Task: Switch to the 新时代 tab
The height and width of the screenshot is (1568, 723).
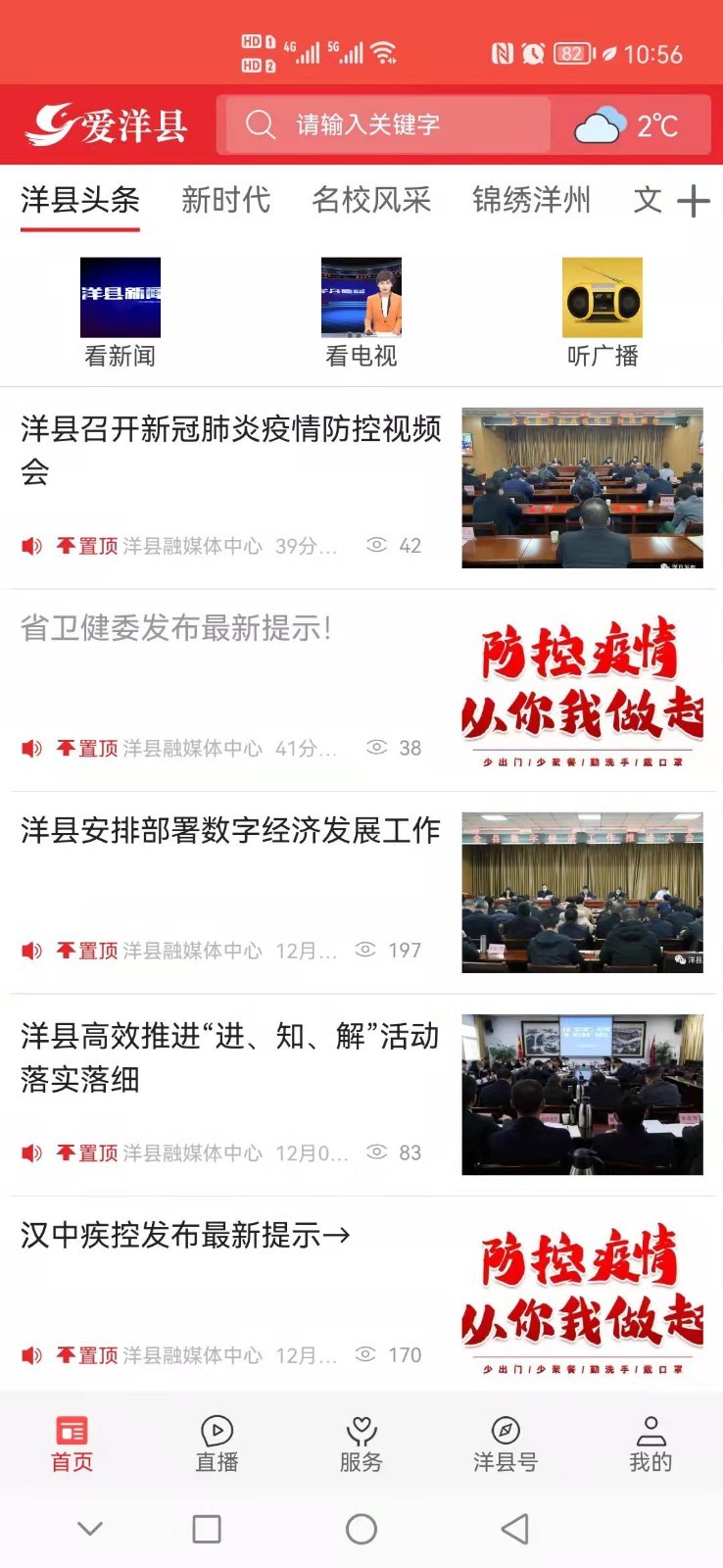Action: click(225, 201)
